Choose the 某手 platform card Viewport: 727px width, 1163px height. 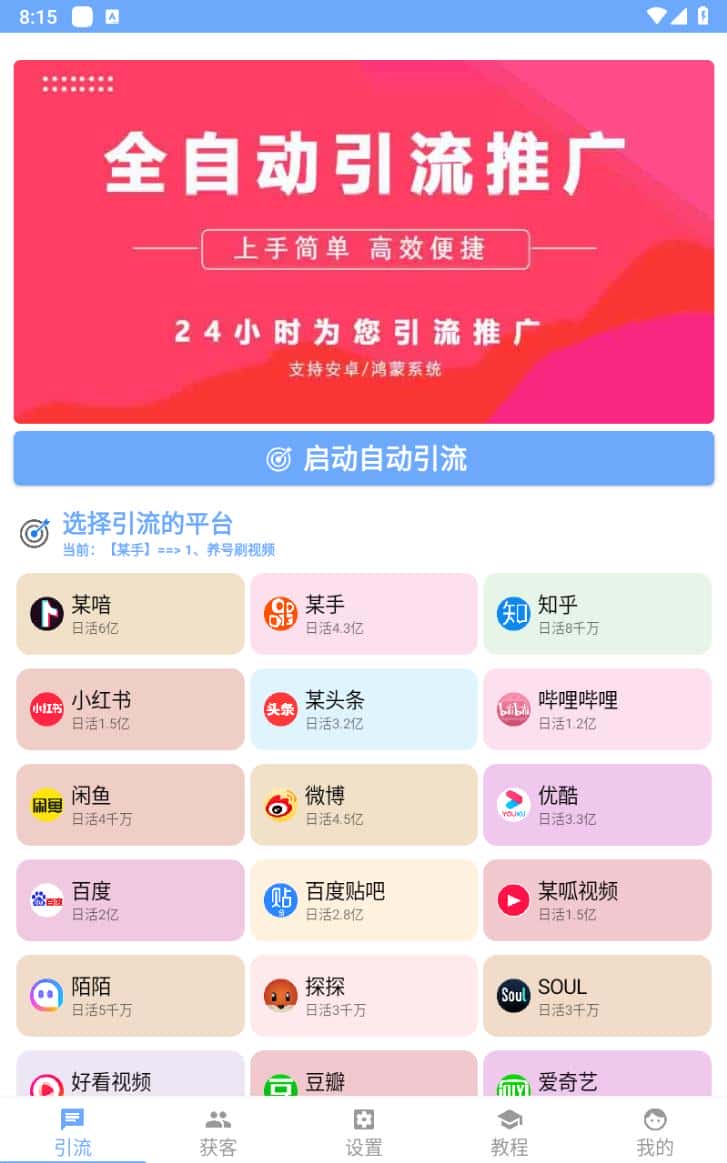[364, 614]
